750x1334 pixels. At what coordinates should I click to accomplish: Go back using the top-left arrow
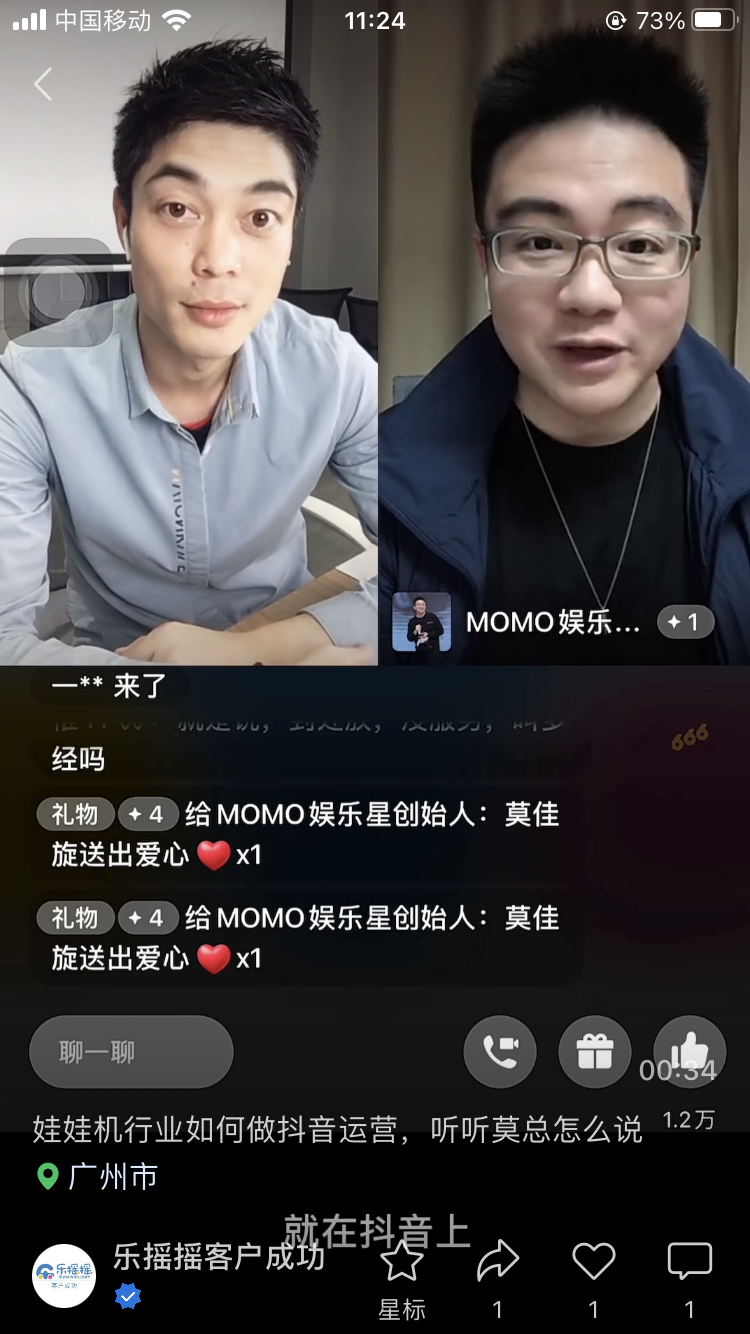43,84
